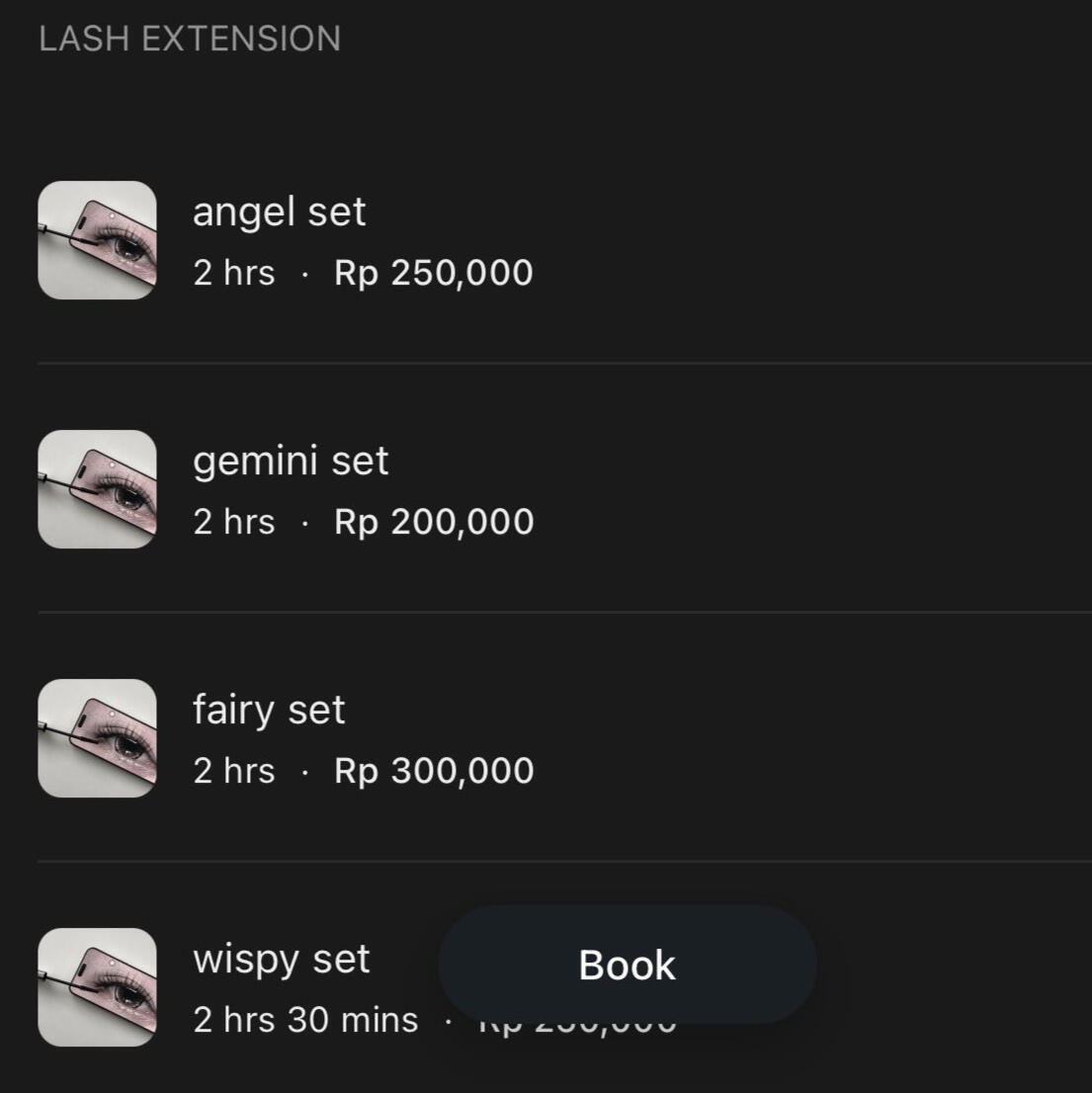Open the angel set thumbnail image
Viewport: 1092px width, 1093px height.
point(98,240)
